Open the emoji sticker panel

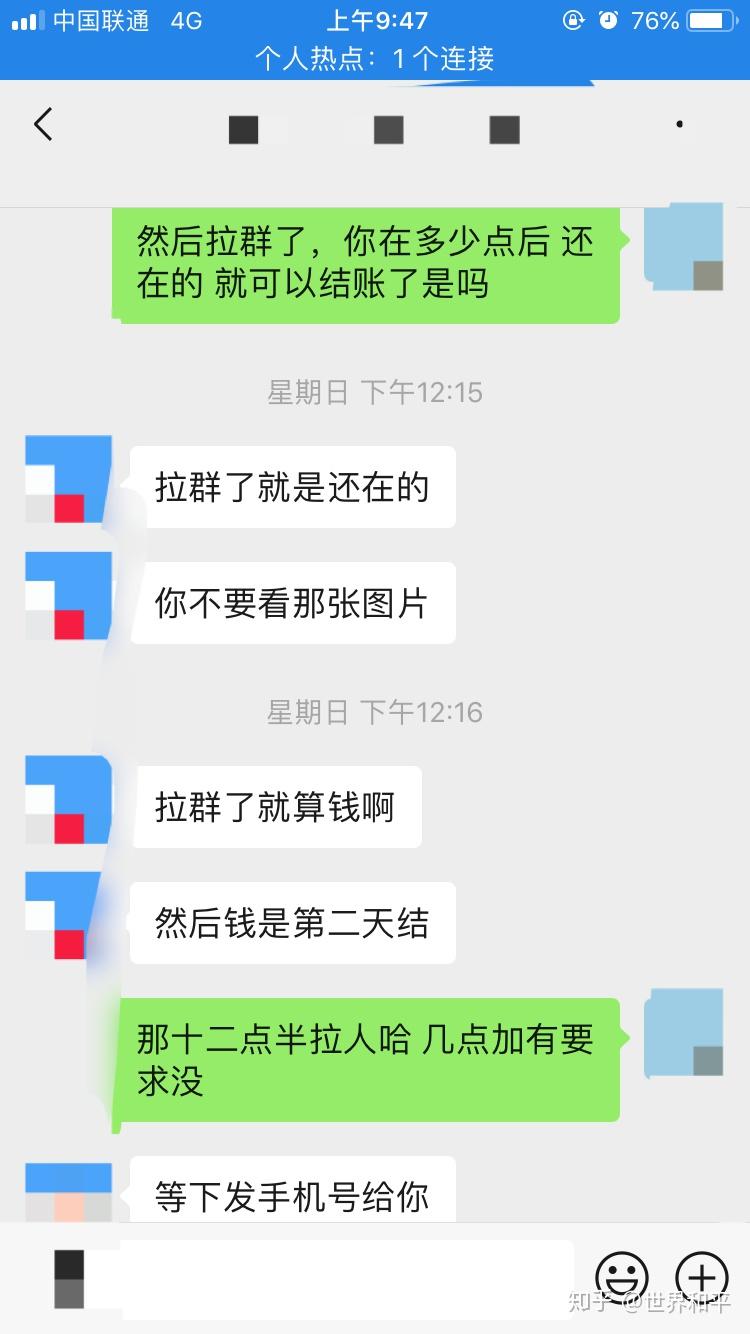point(622,1277)
